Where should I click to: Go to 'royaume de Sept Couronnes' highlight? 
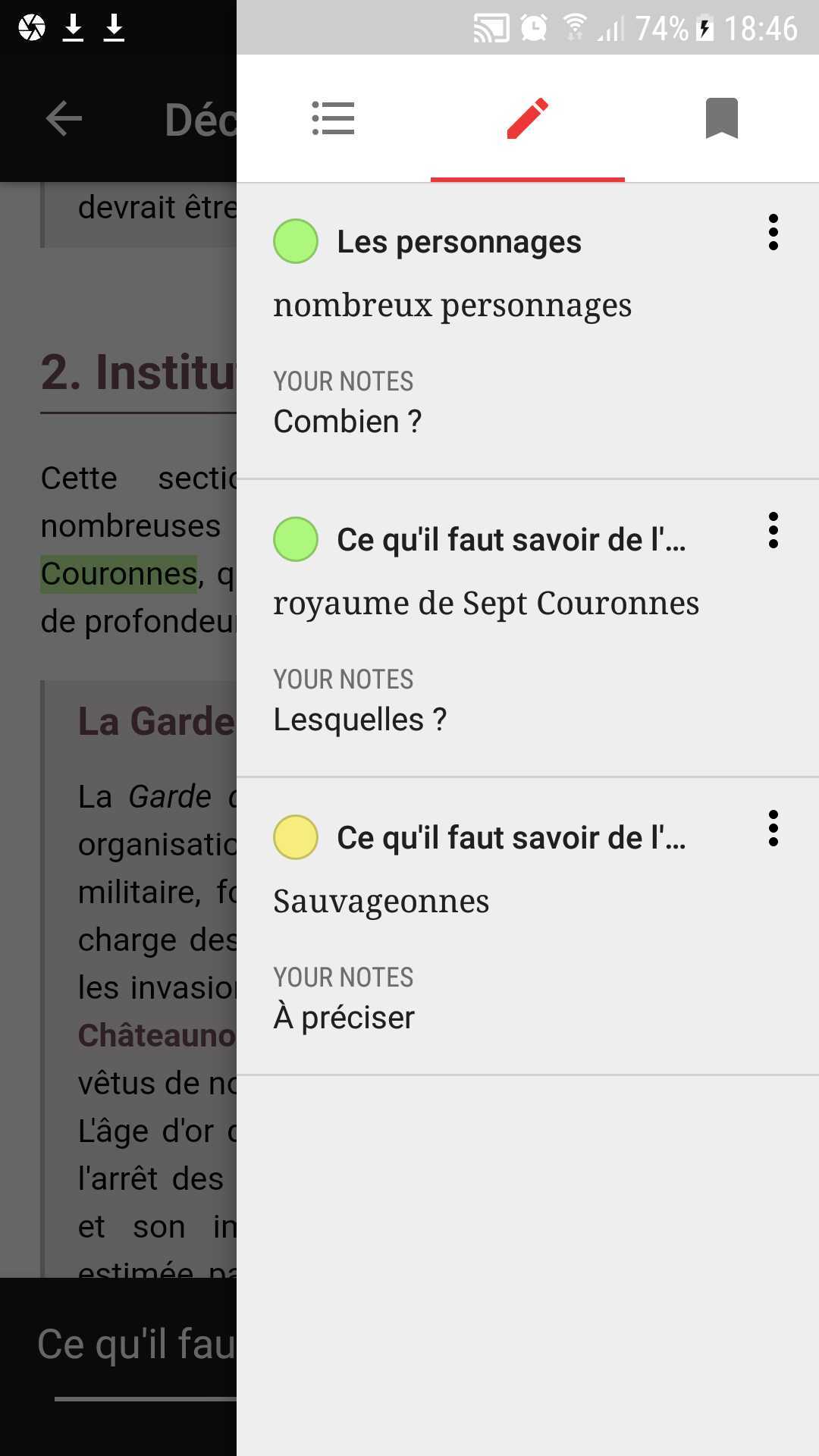pos(486,604)
